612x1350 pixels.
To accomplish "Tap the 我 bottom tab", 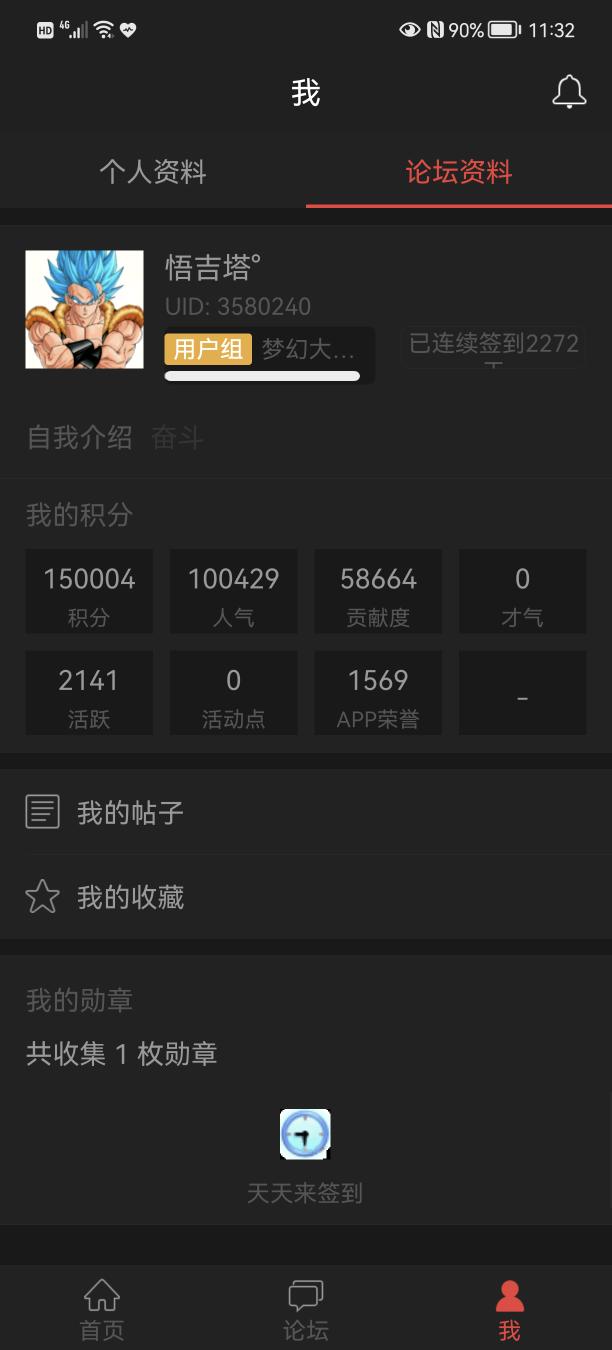I will pos(510,1309).
